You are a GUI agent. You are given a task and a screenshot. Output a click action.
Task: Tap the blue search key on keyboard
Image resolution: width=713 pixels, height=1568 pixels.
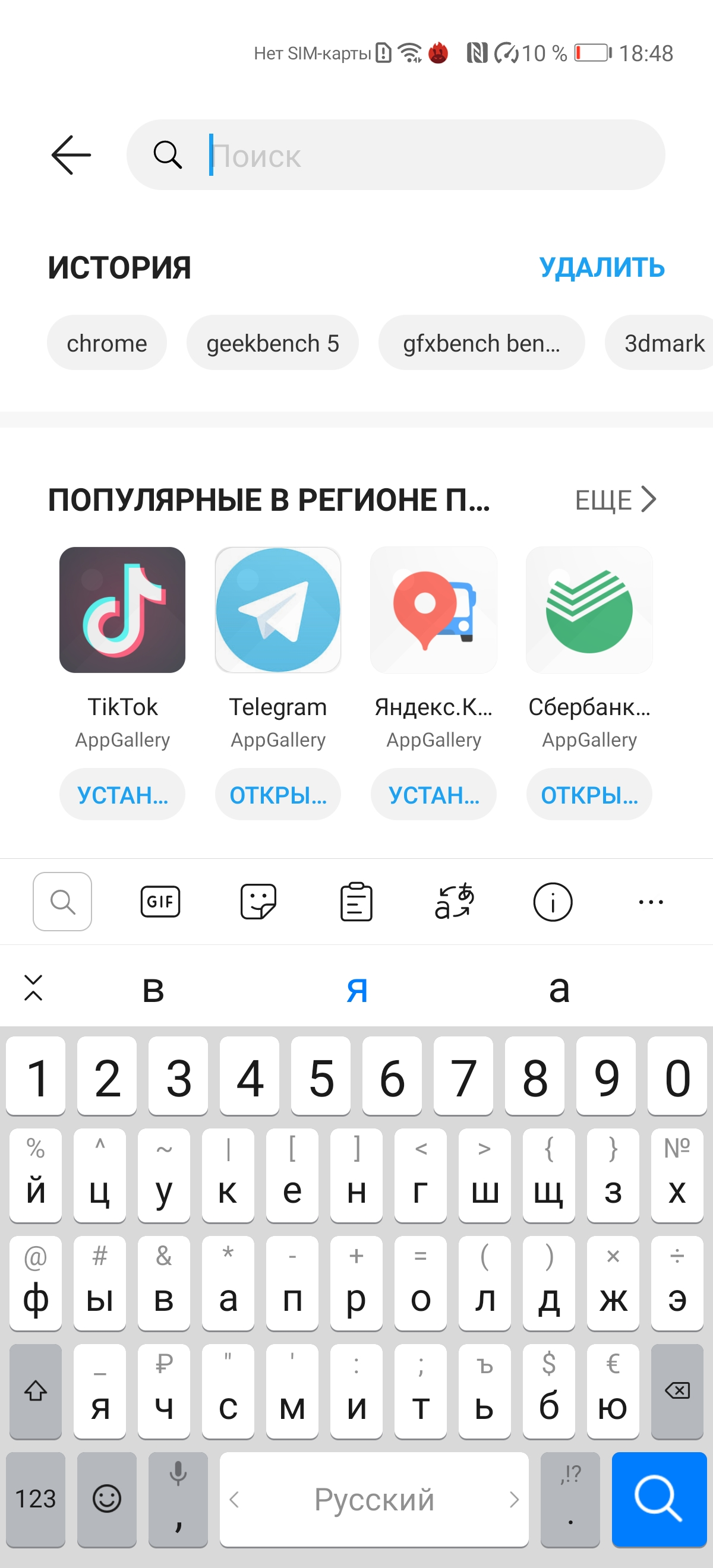coord(659,1499)
